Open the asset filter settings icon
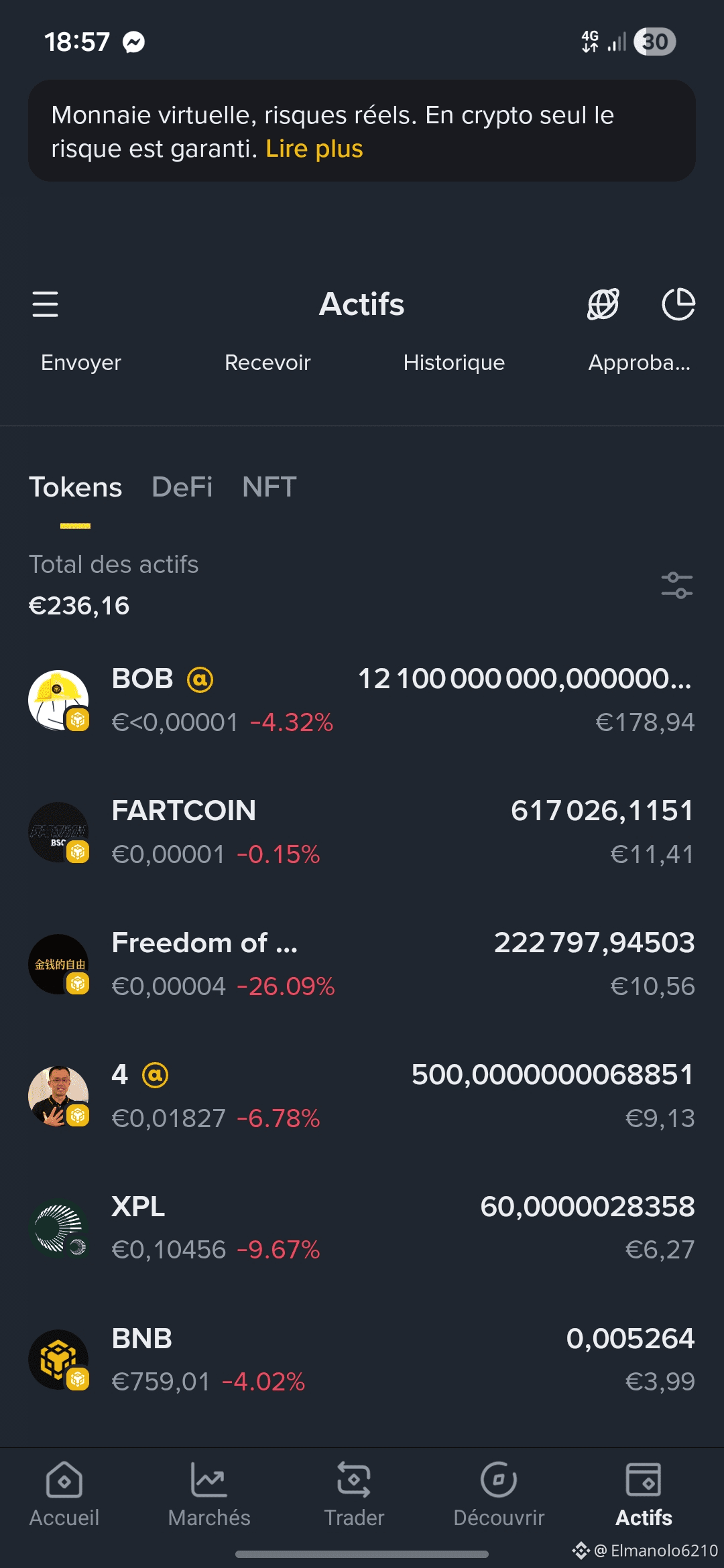This screenshot has height=1568, width=724. tap(676, 585)
